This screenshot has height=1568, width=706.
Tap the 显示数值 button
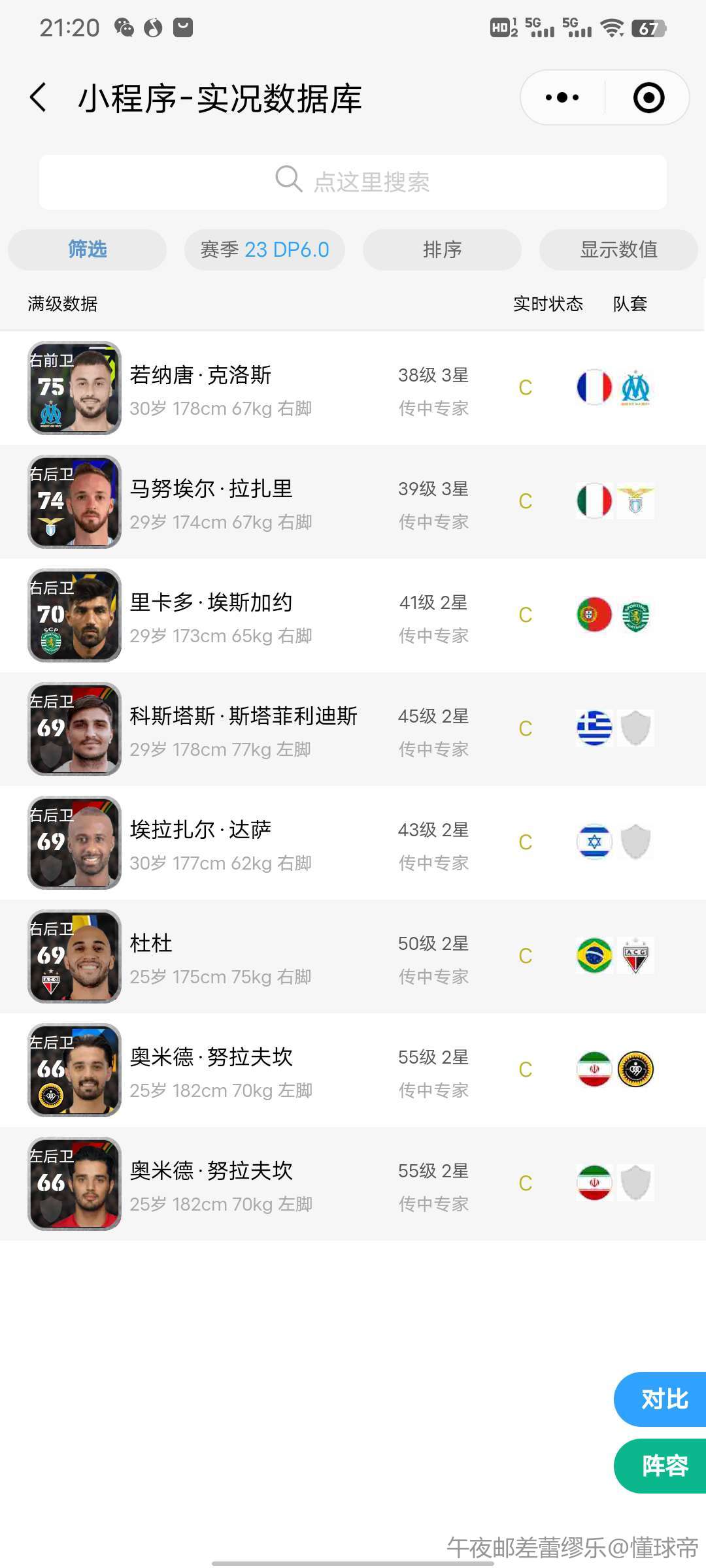pyautogui.click(x=618, y=250)
